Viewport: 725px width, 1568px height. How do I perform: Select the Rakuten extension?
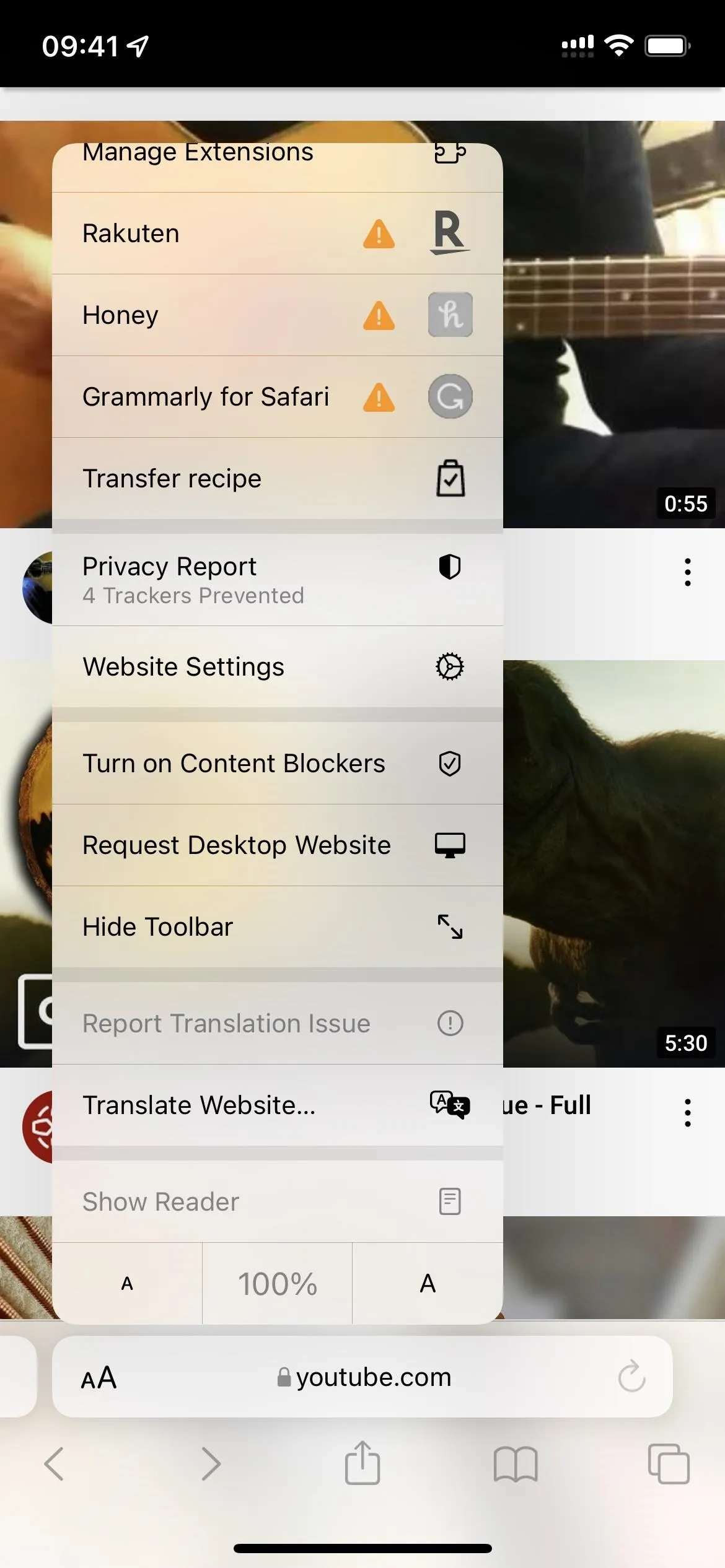[x=277, y=233]
